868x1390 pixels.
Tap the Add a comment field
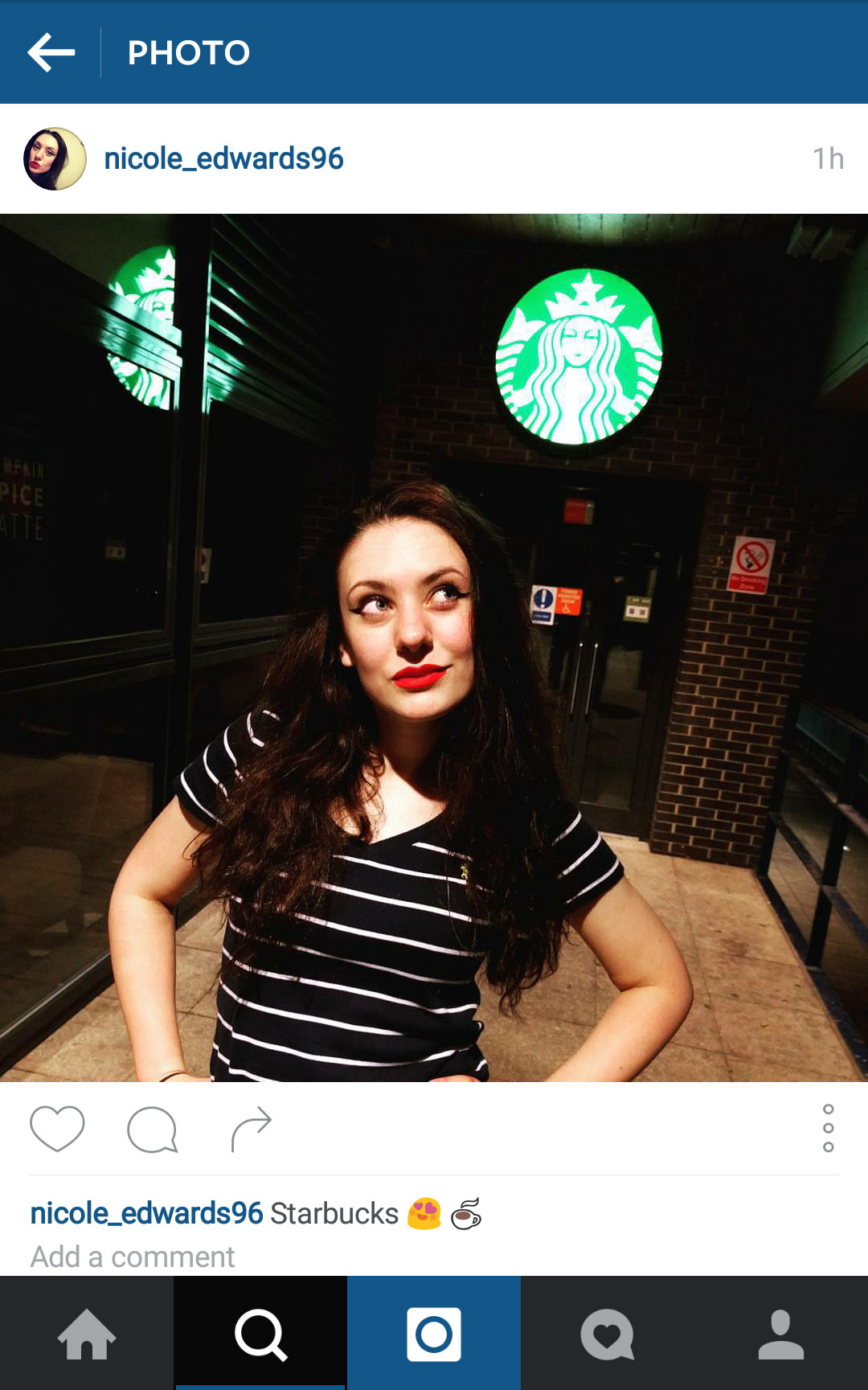coord(133,1257)
